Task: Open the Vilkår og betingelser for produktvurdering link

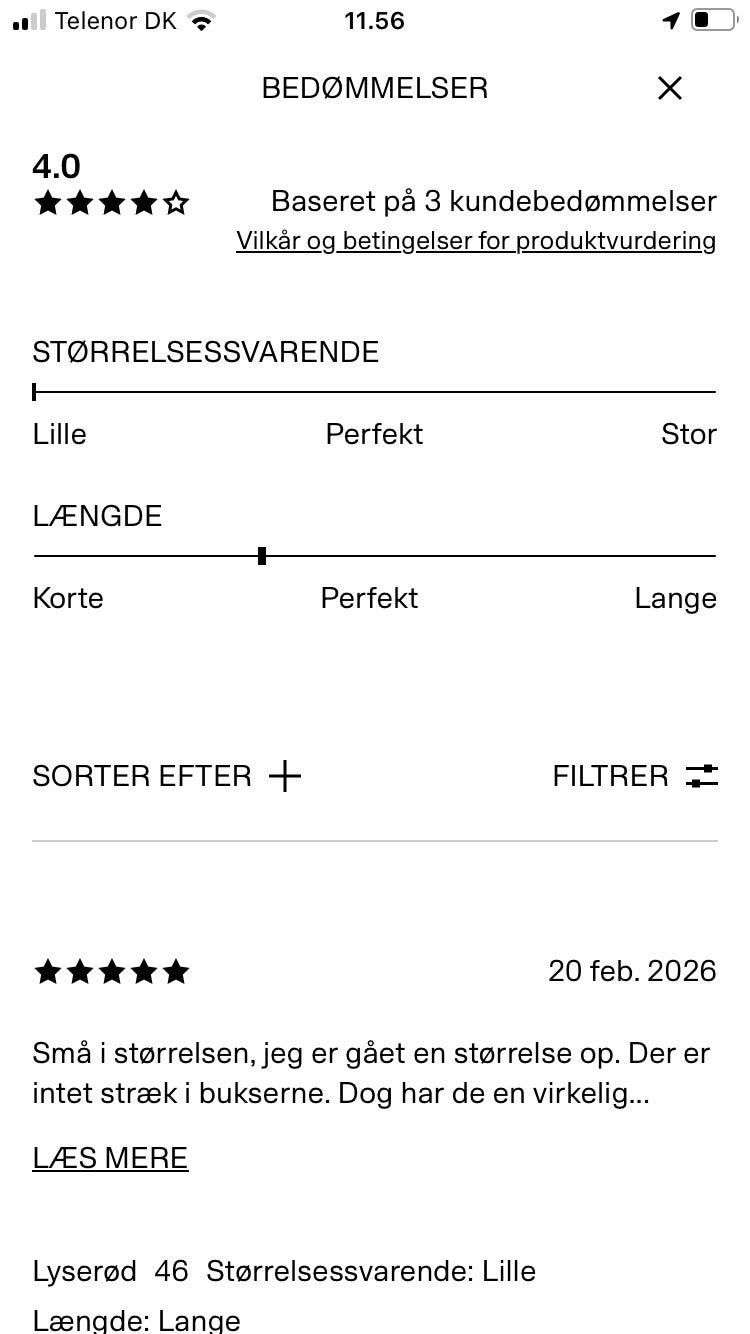Action: [x=476, y=240]
